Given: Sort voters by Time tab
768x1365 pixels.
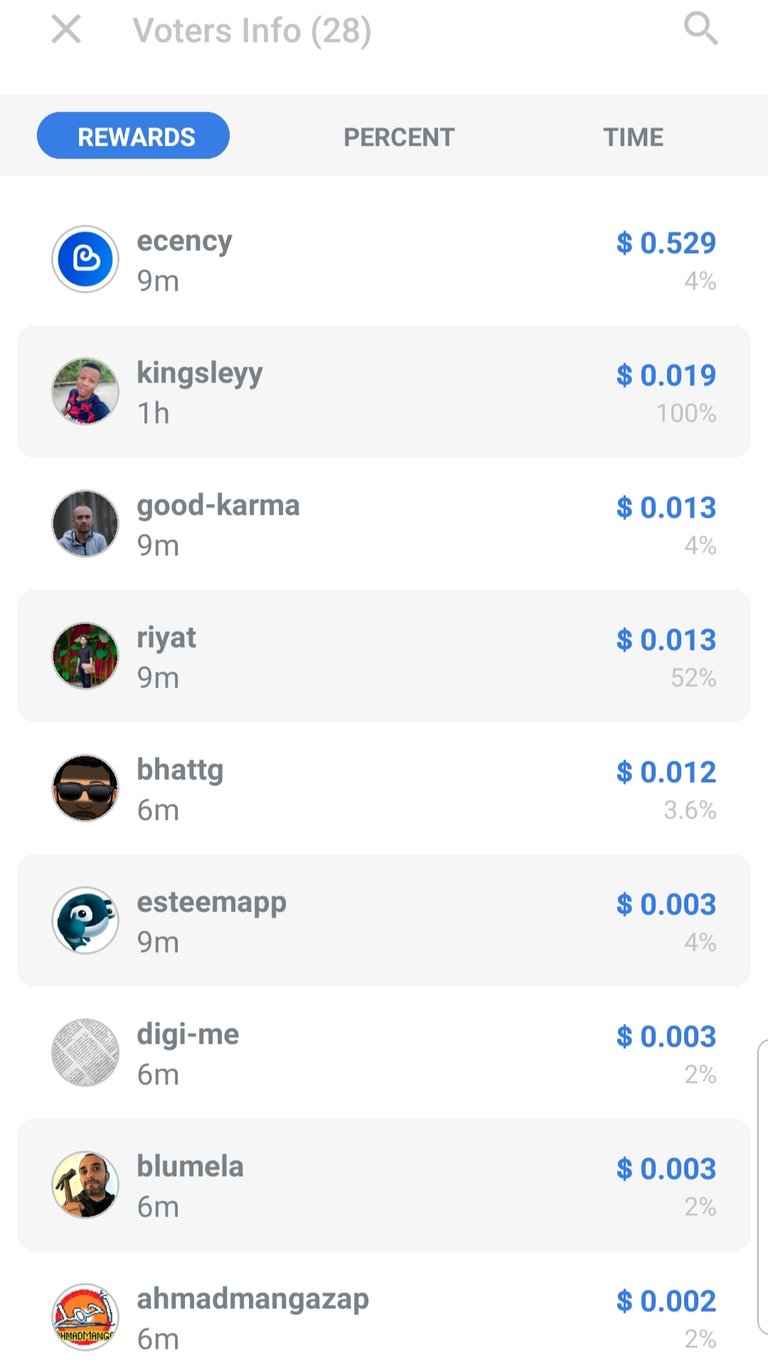Looking at the screenshot, I should [x=633, y=137].
